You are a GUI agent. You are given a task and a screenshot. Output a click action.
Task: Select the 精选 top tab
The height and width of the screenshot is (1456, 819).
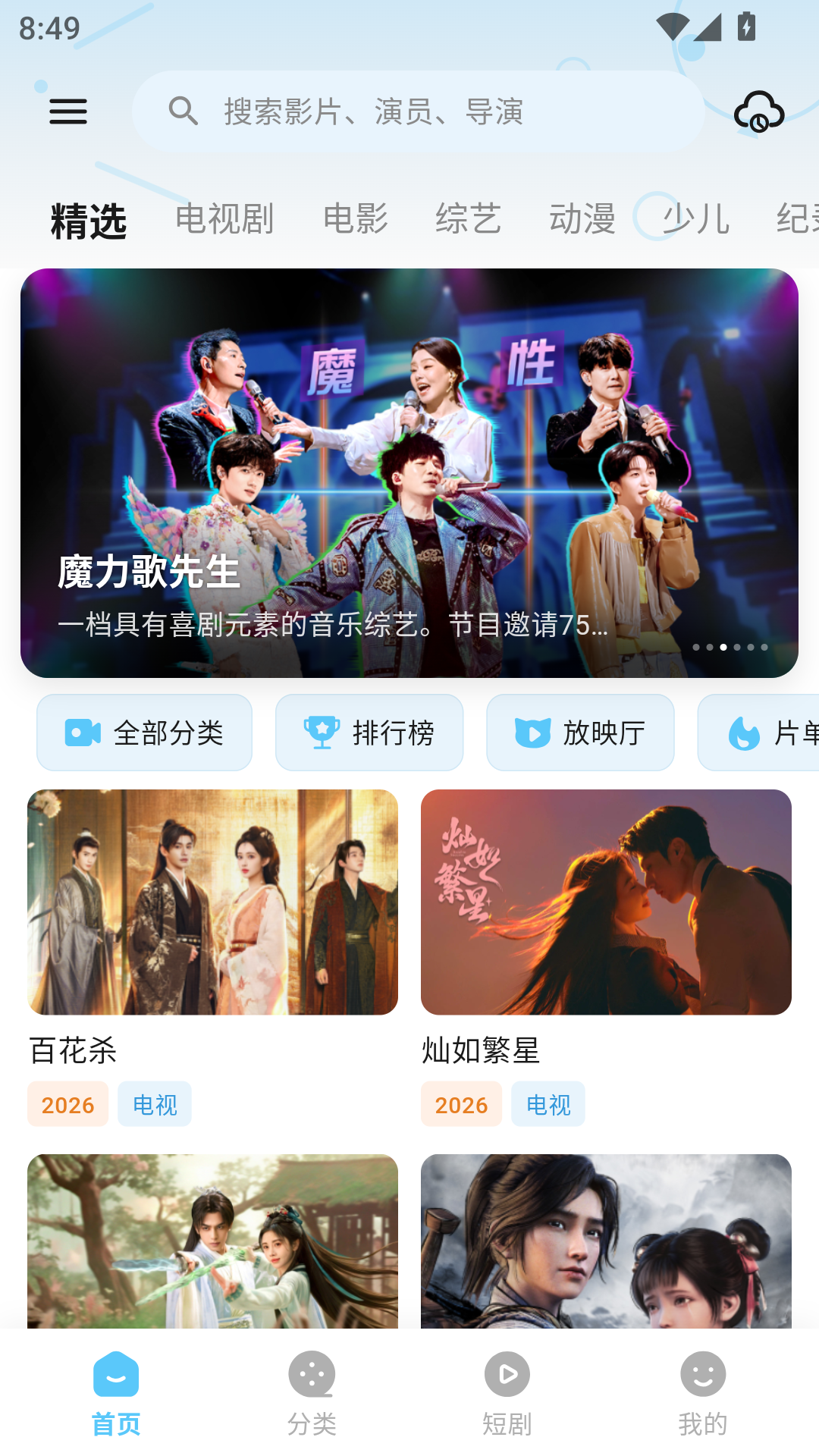coord(89,221)
